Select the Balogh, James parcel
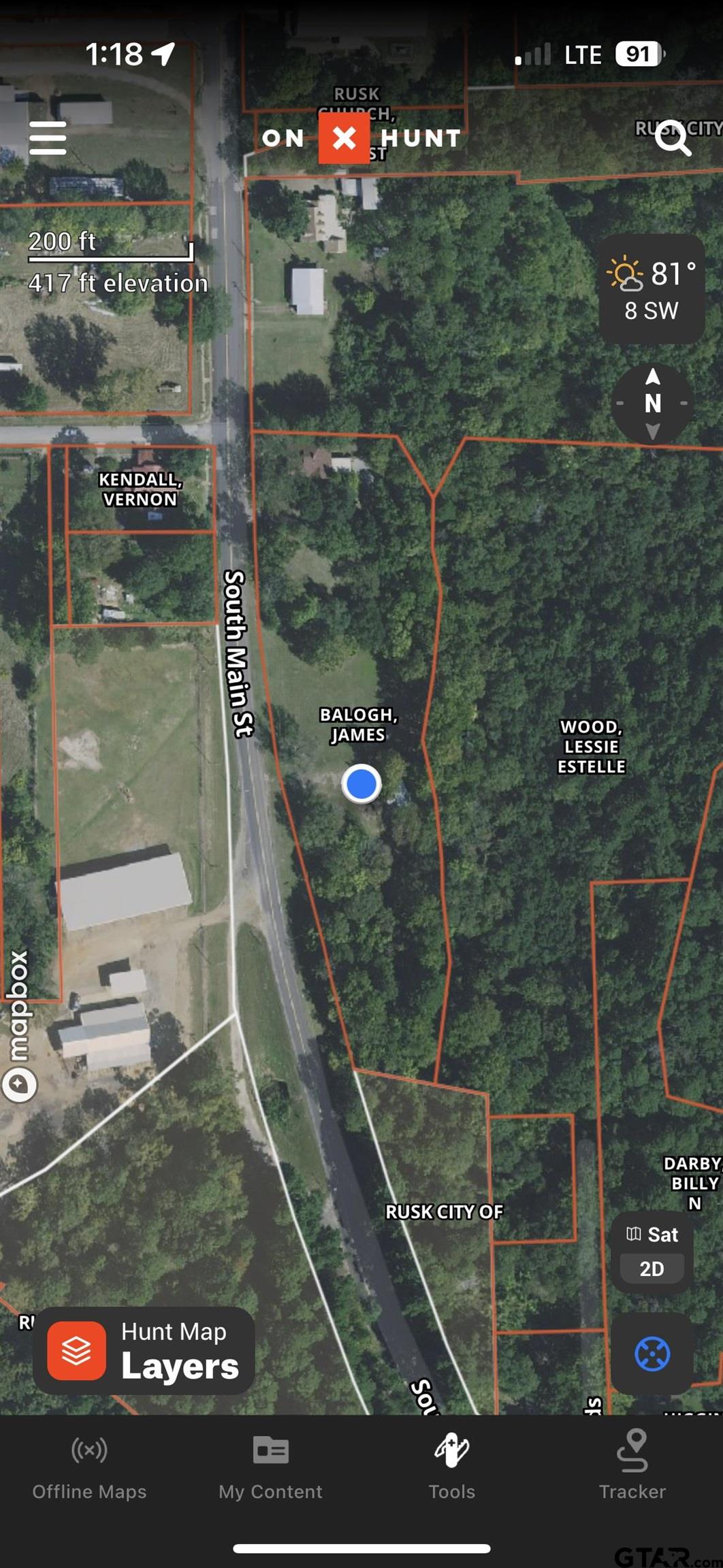Viewport: 723px width, 1568px height. [x=358, y=725]
